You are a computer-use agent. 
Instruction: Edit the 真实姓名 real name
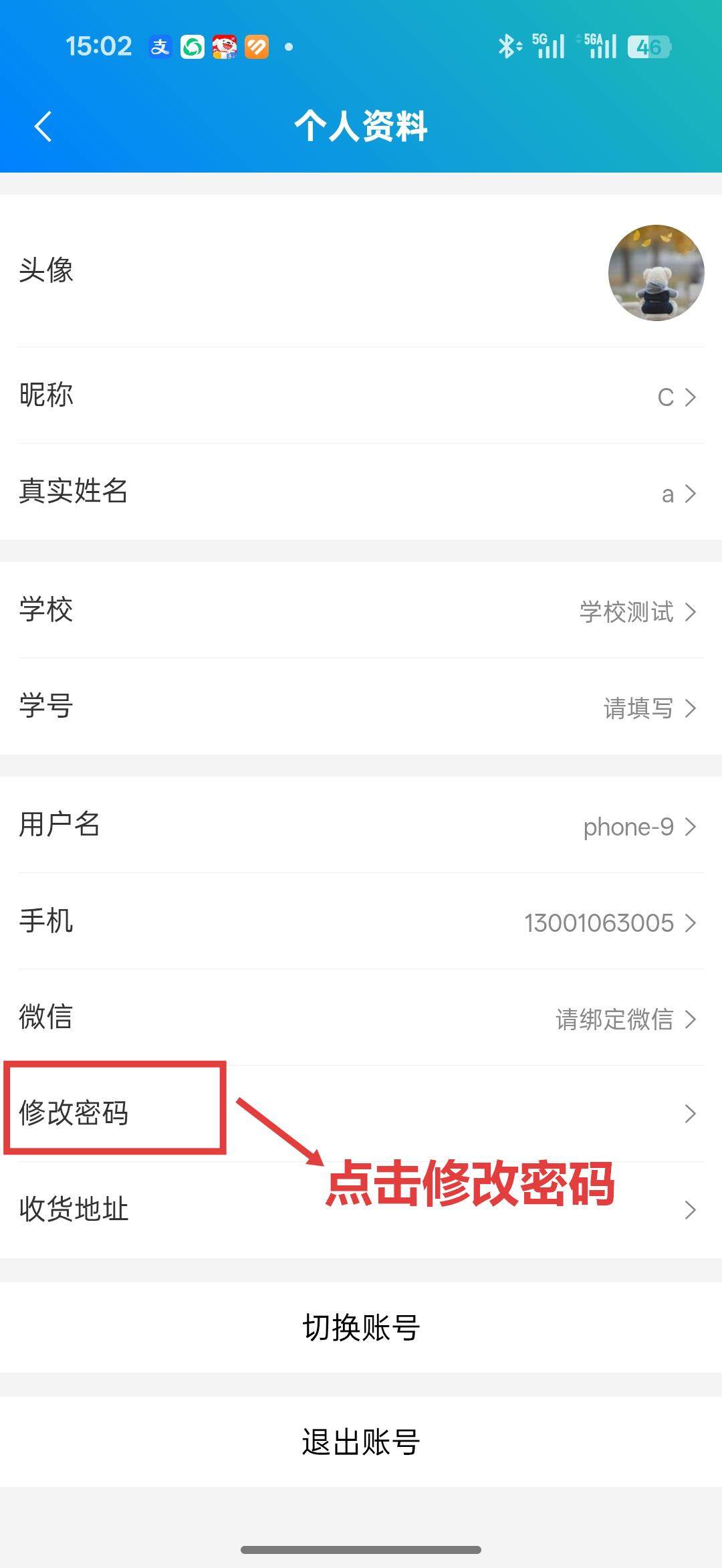click(x=361, y=492)
